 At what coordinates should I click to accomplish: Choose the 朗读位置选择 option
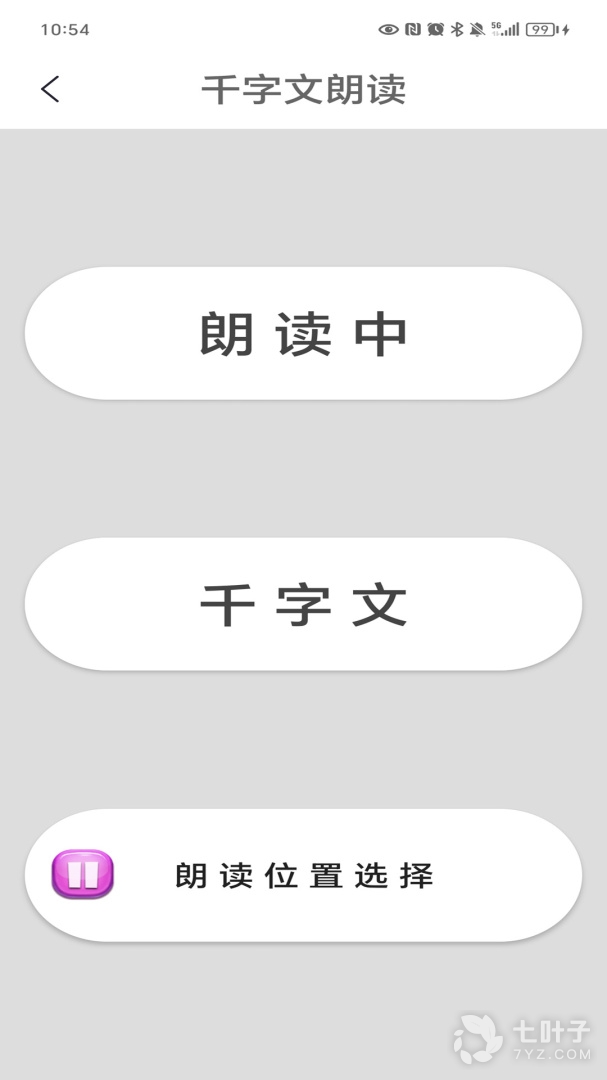pyautogui.click(x=304, y=876)
